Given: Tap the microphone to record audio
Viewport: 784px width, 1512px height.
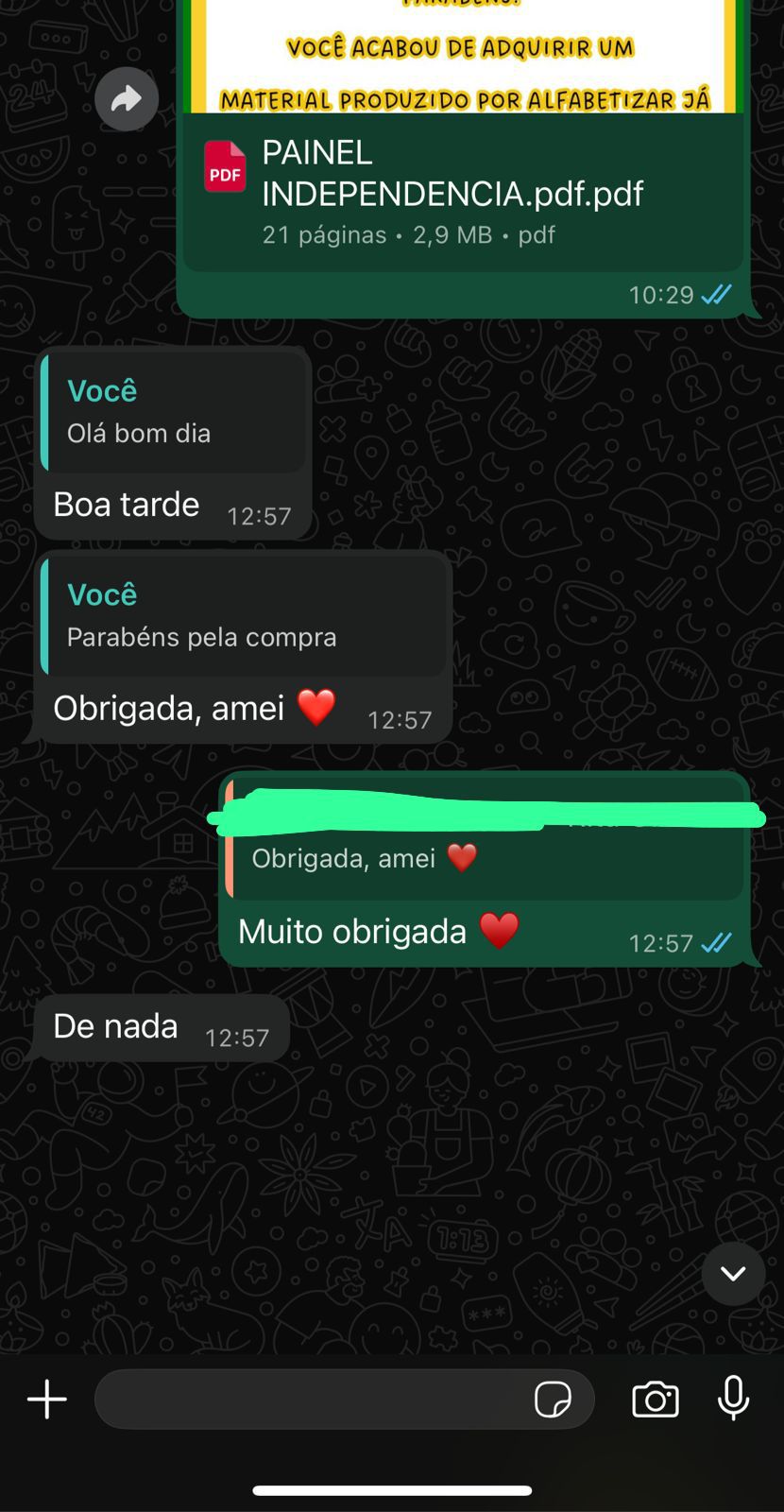Looking at the screenshot, I should click(733, 1399).
